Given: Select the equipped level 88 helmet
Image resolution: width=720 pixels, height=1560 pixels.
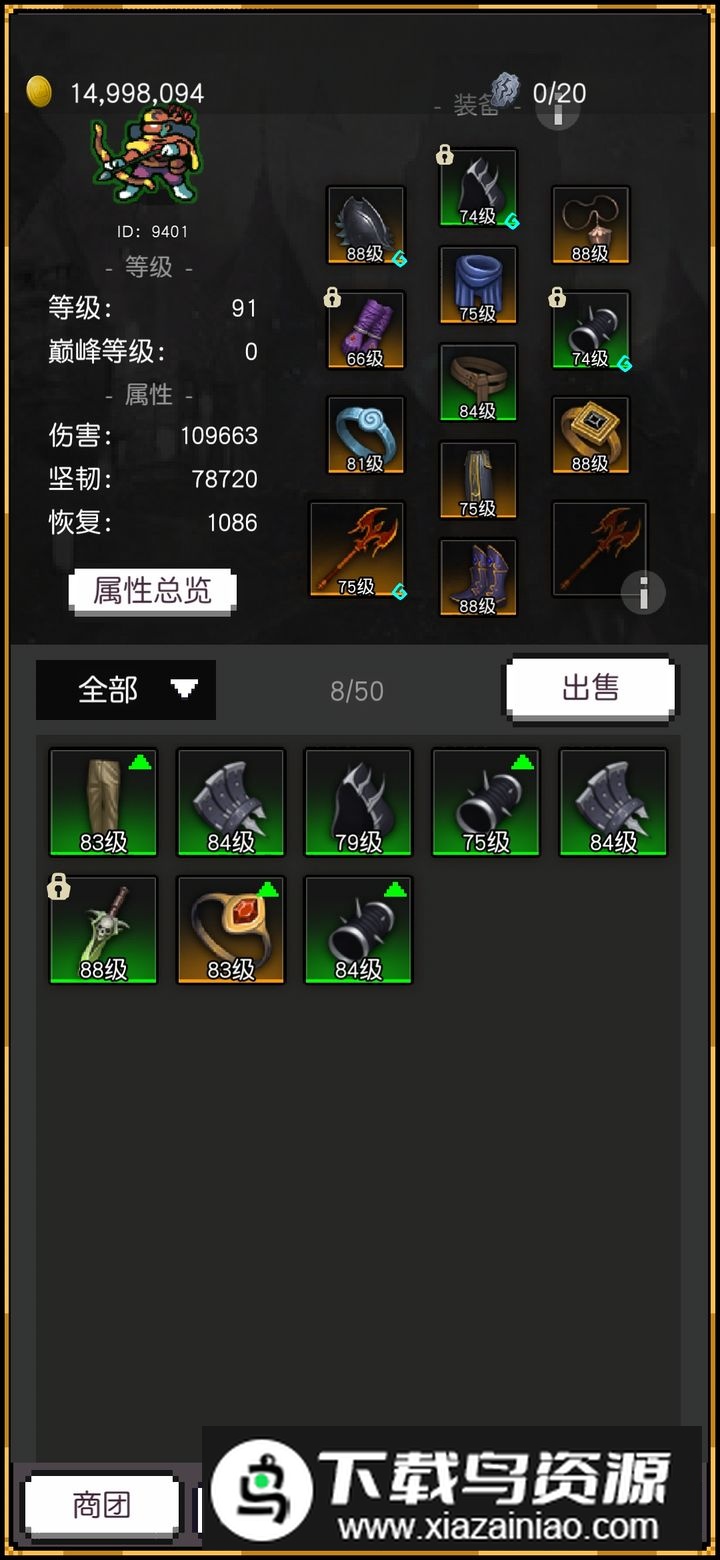Looking at the screenshot, I should click(x=365, y=225).
